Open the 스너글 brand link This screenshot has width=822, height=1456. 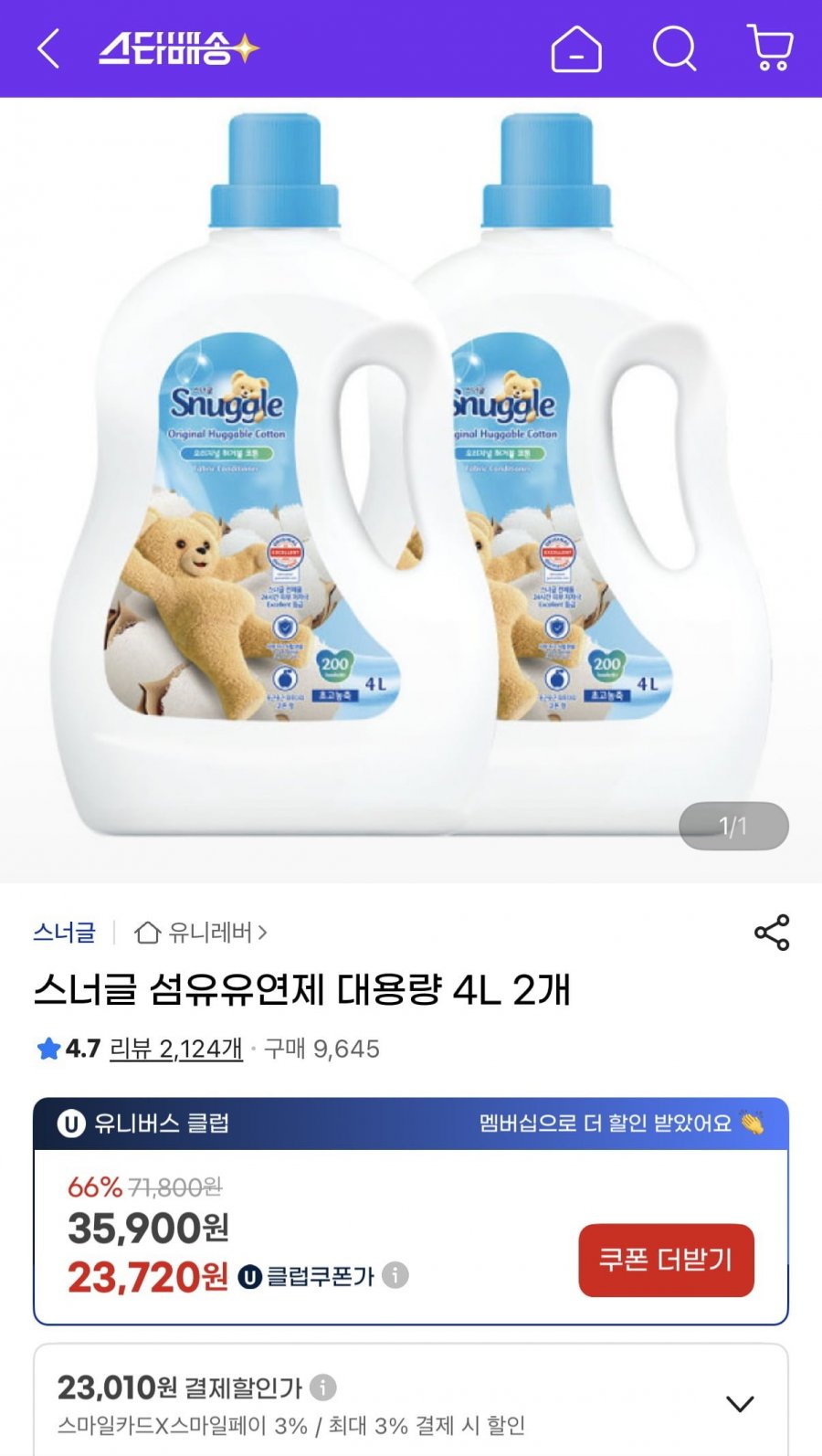click(64, 933)
